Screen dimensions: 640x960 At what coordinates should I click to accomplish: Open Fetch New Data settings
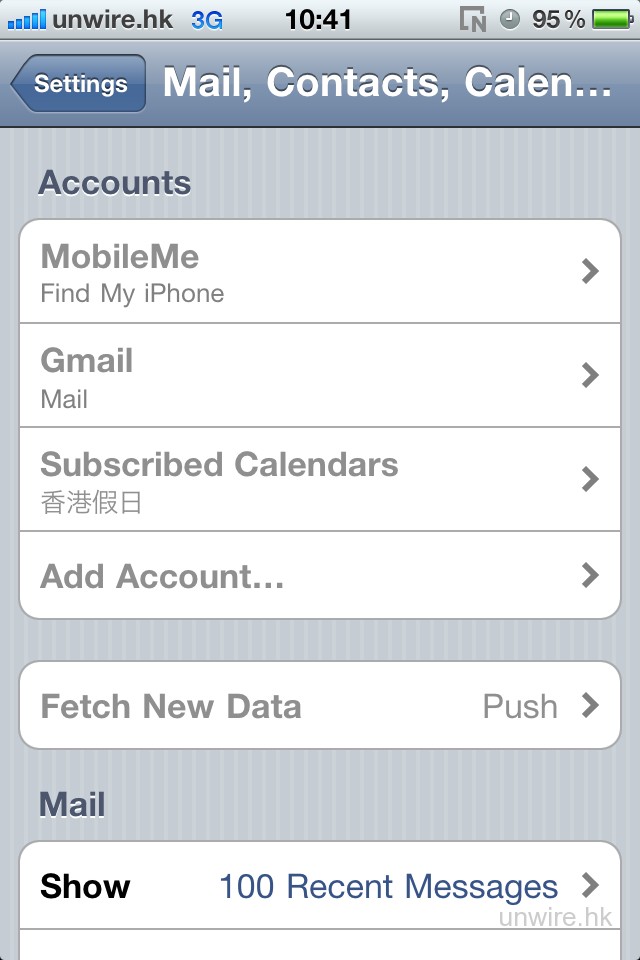point(320,706)
